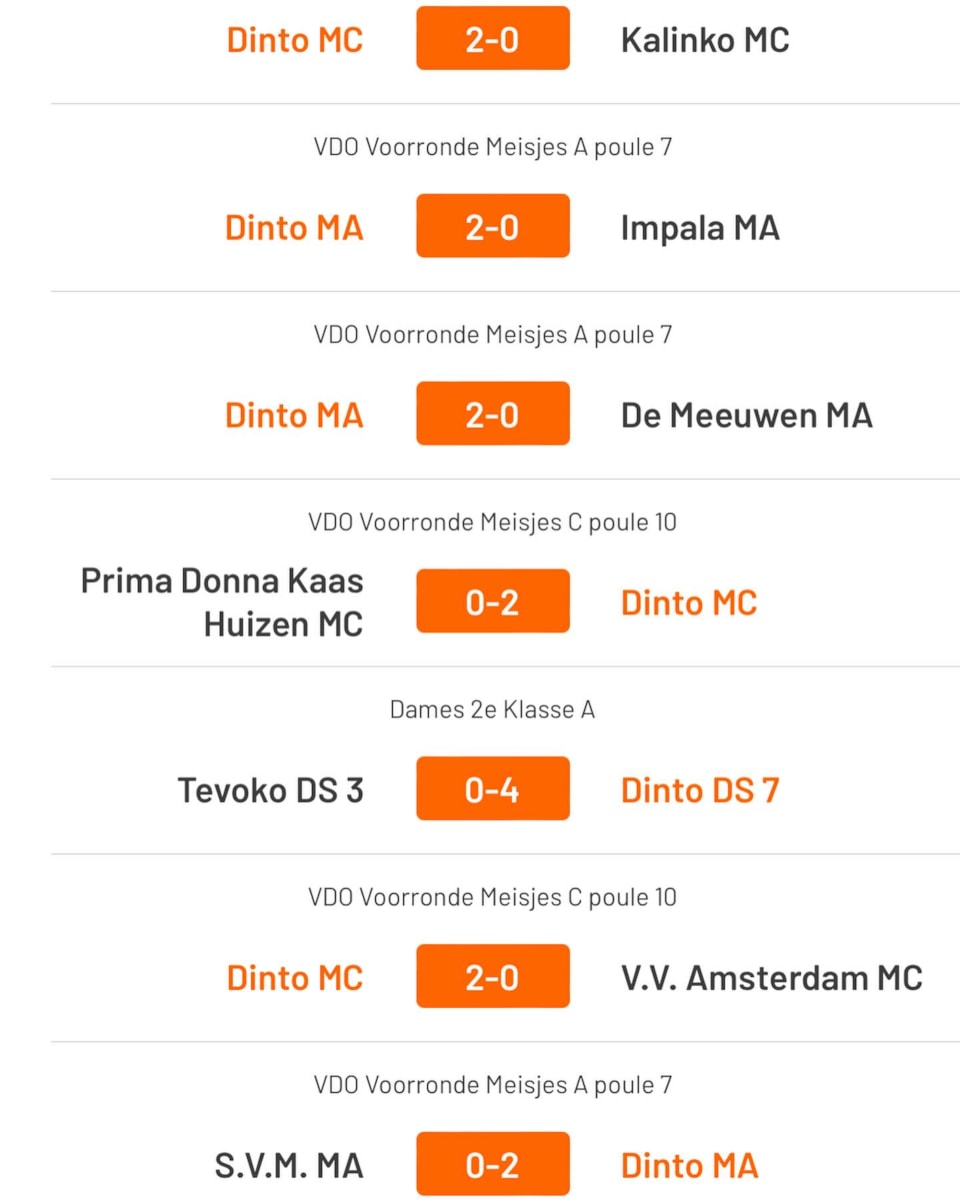The width and height of the screenshot is (960, 1200).
Task: Open the Dinto MA vs De Meeuwen MA match
Action: 492,414
